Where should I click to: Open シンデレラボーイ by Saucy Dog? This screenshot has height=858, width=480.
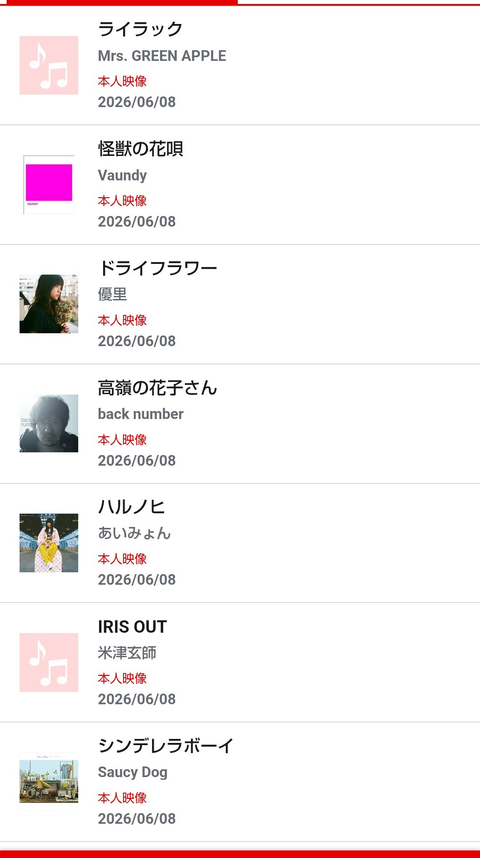coord(240,782)
